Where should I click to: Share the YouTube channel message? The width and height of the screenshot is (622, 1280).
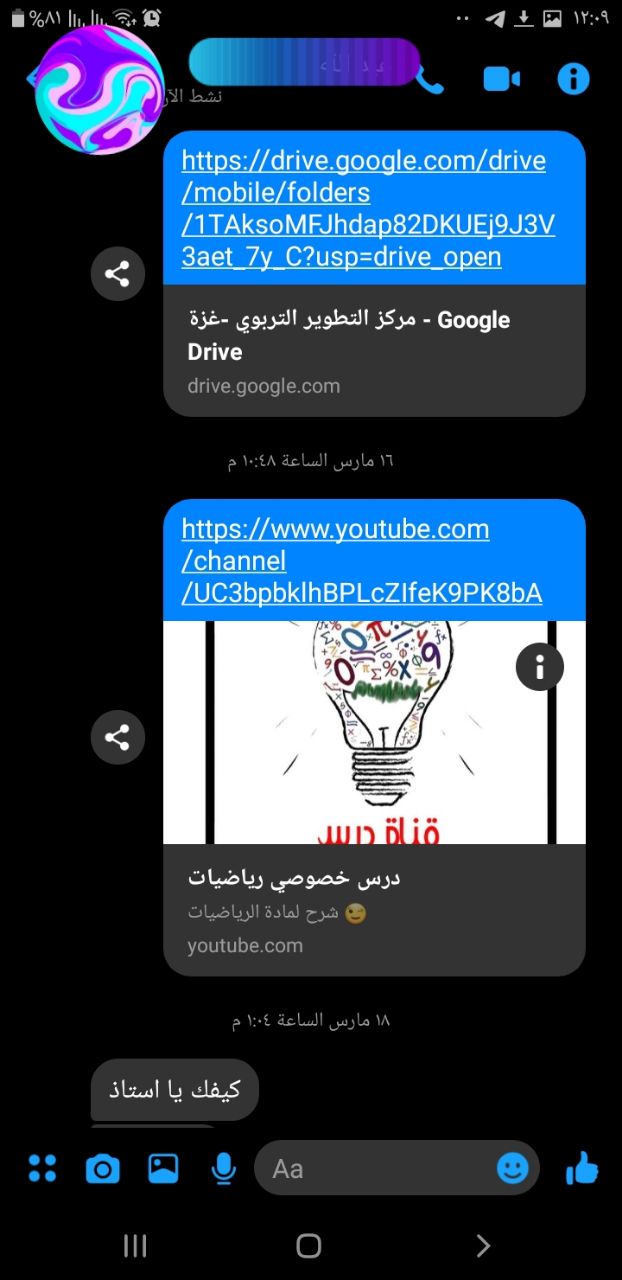tap(118, 737)
